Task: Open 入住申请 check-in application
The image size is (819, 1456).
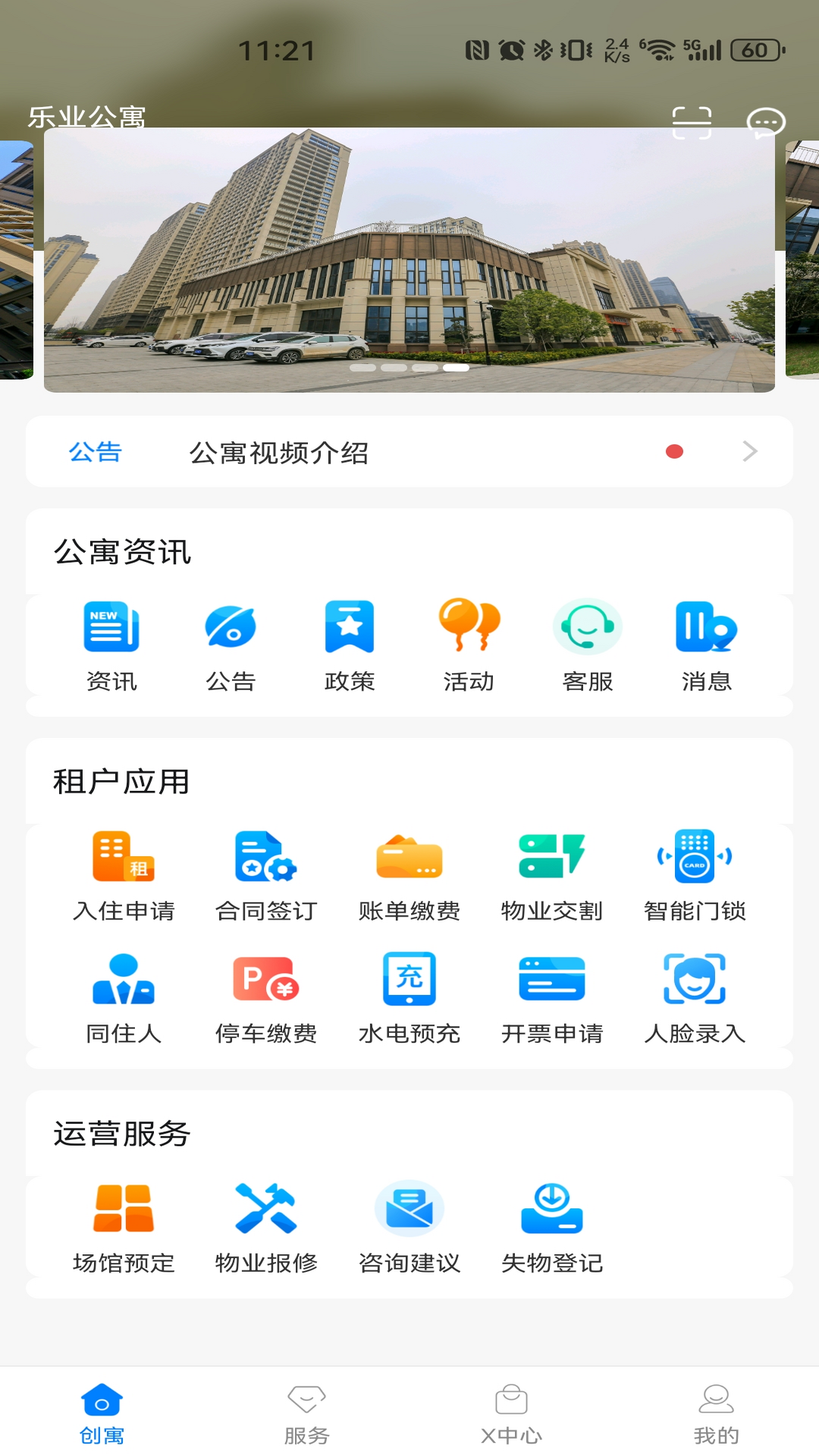Action: point(124,876)
